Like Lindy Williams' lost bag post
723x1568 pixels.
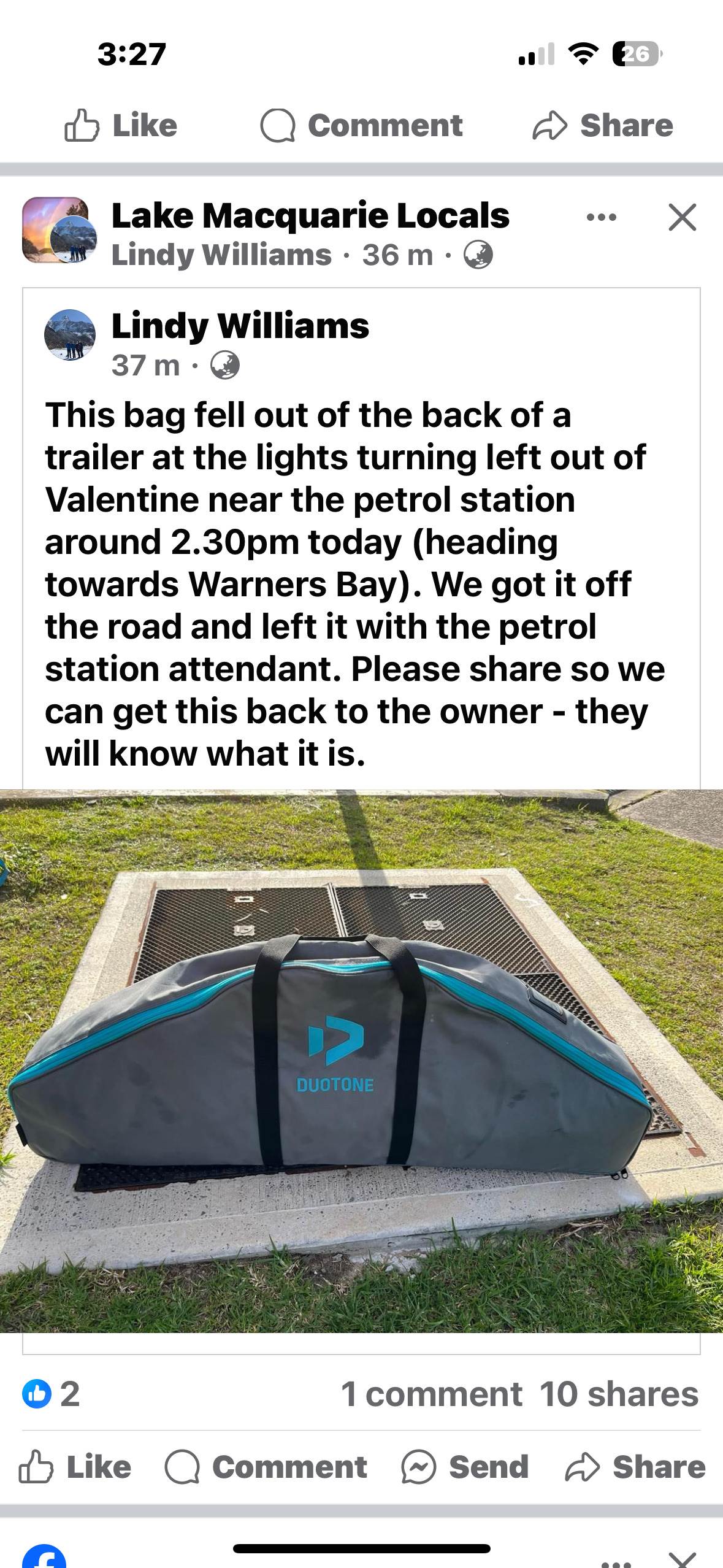(75, 1467)
